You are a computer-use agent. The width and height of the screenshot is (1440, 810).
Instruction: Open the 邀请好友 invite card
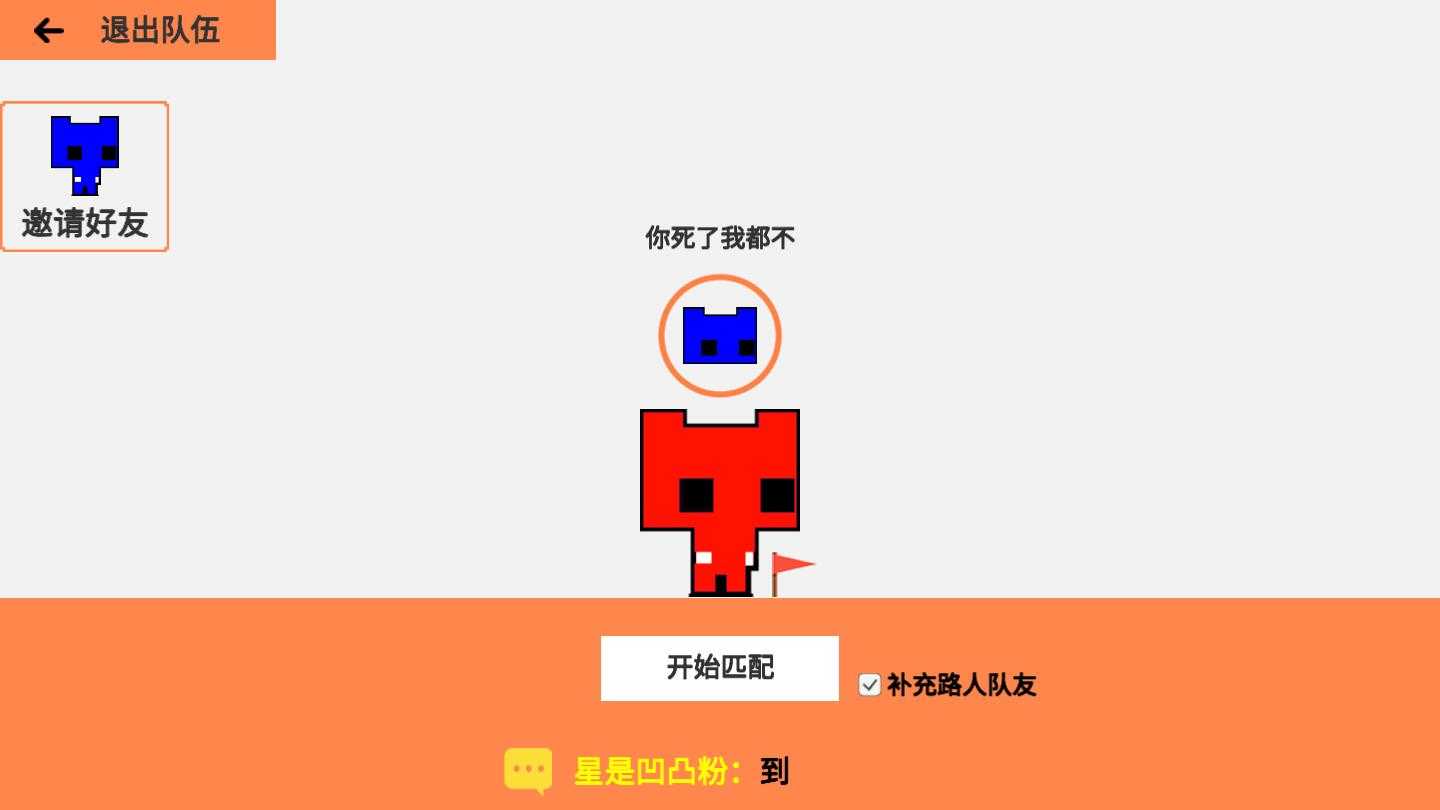click(85, 176)
